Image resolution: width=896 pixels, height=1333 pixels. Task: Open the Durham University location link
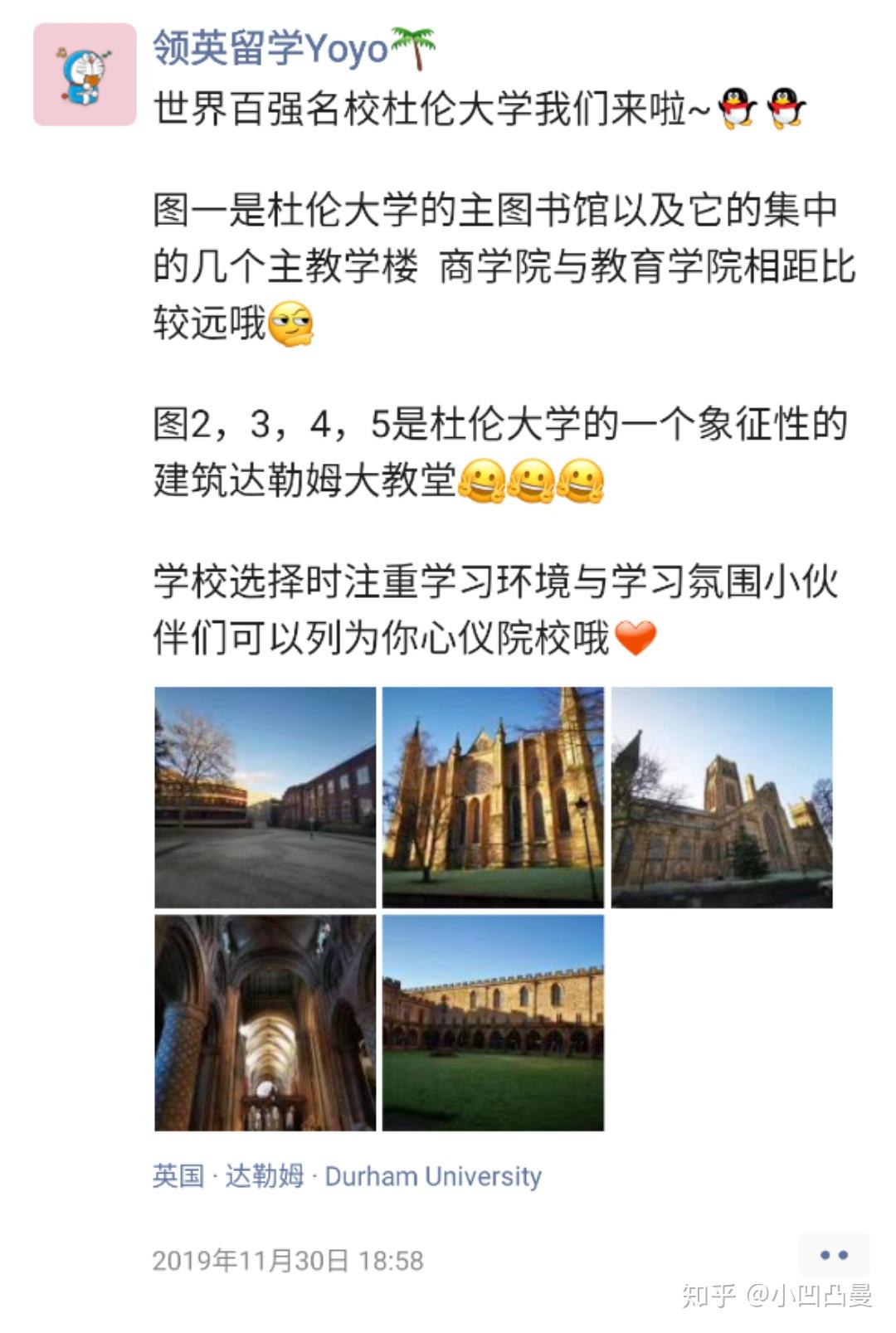pos(347,1176)
